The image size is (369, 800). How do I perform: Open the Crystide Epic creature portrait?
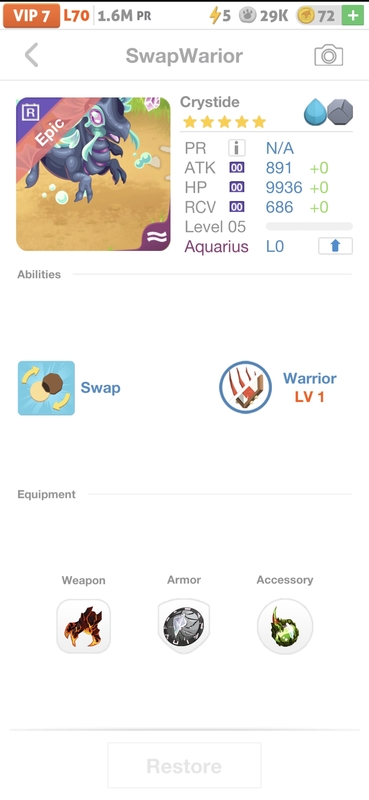click(93, 174)
